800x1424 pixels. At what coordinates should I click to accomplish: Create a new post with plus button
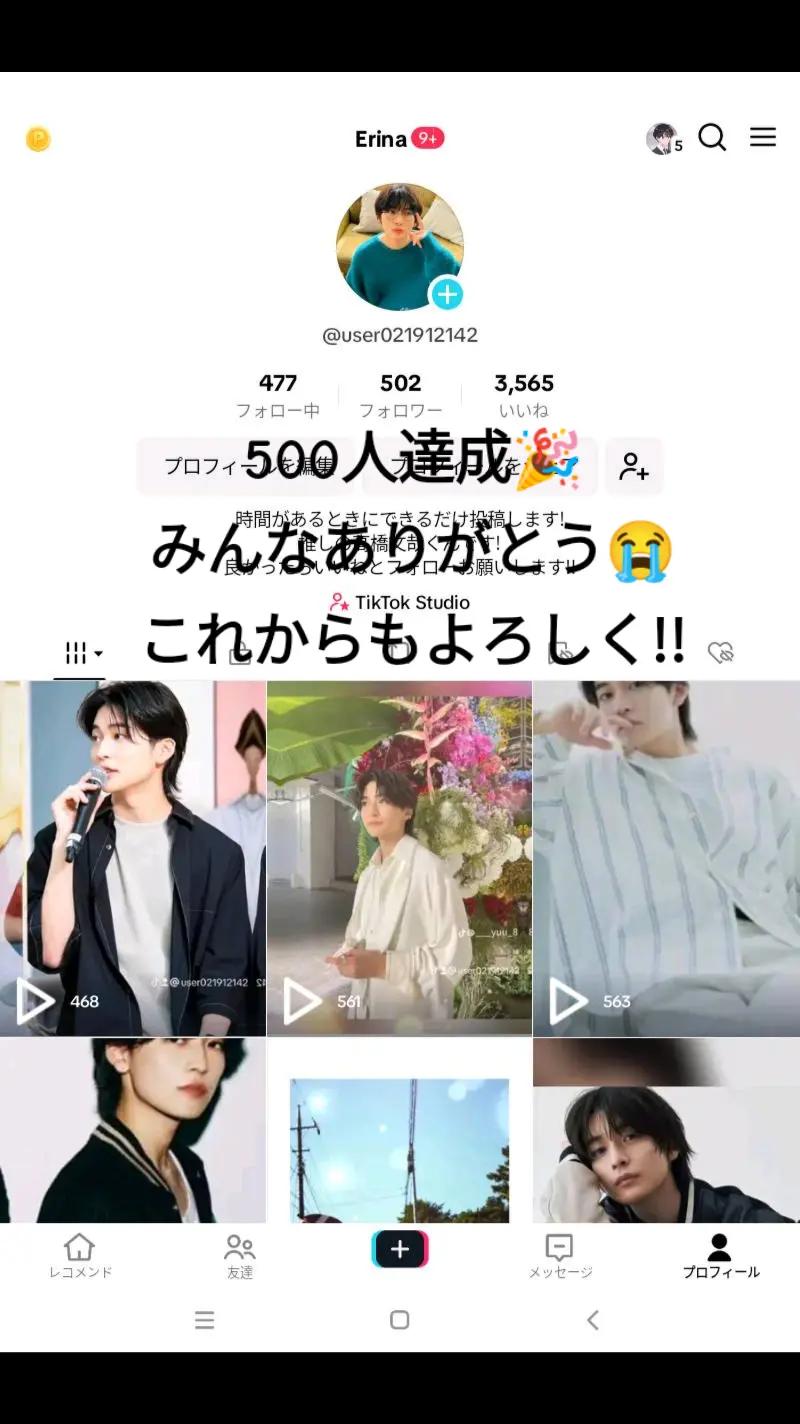pos(400,1249)
